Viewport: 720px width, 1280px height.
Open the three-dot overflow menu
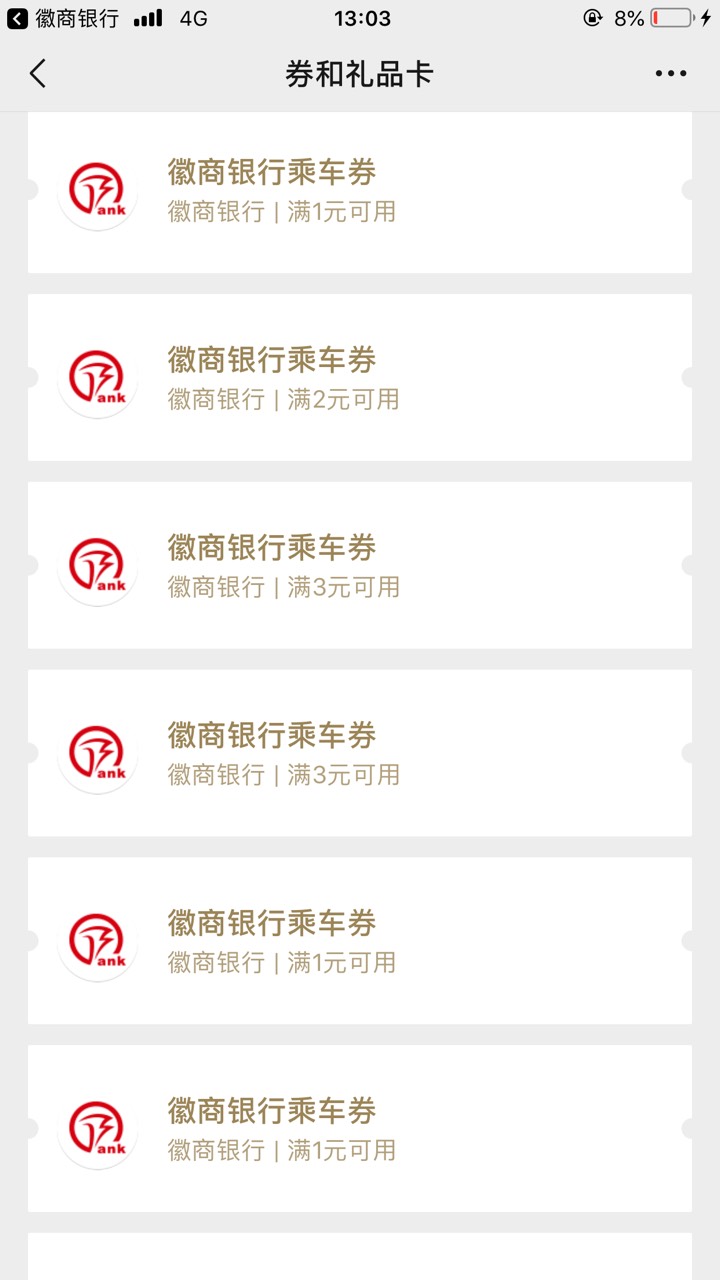[670, 74]
